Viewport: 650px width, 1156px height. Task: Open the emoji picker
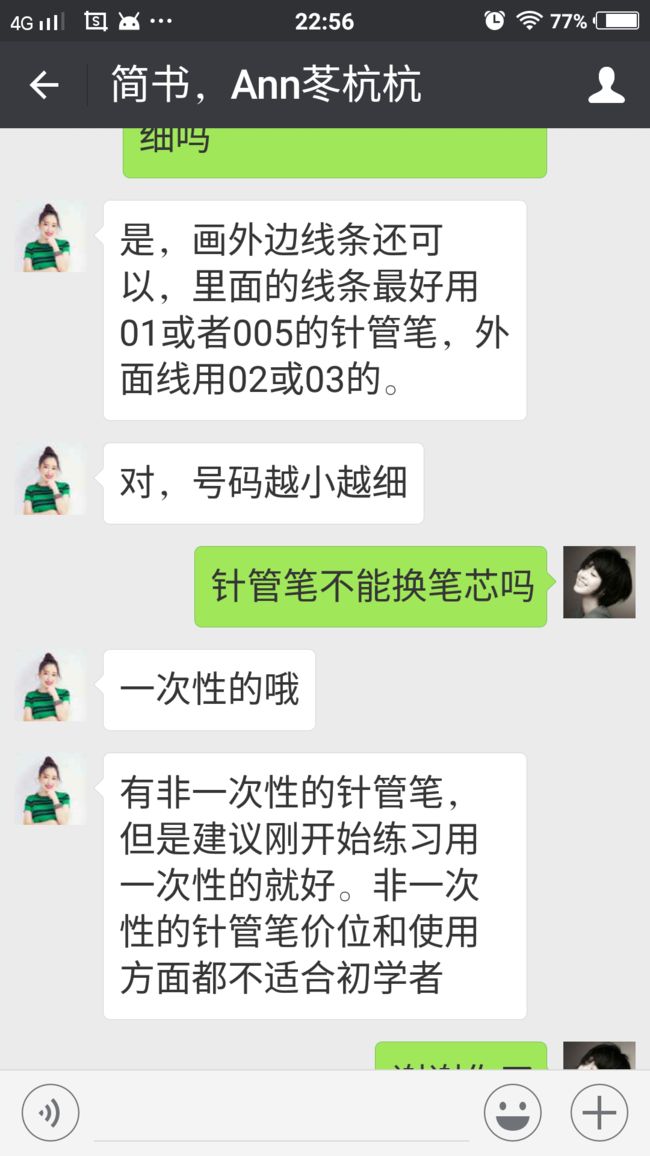(x=512, y=1113)
